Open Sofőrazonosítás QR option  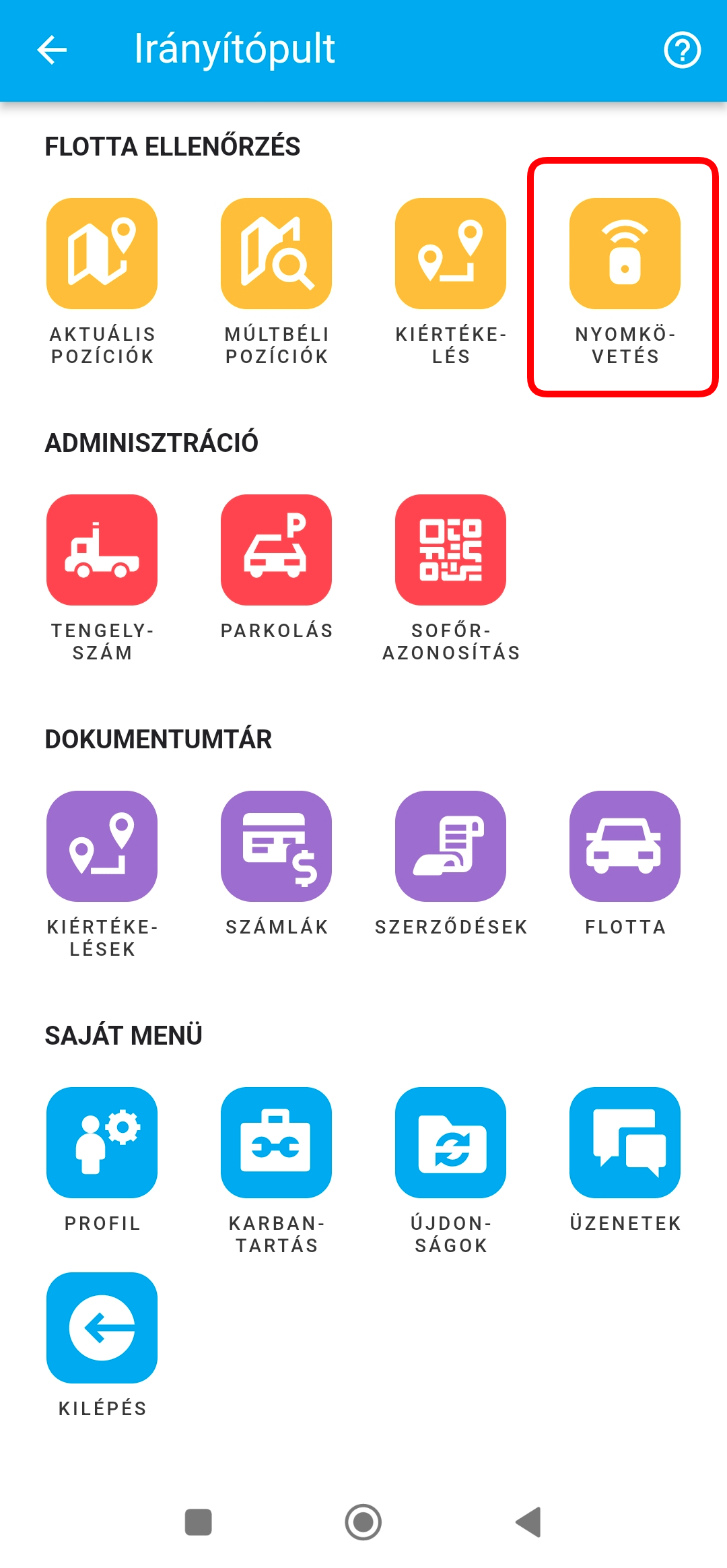pyautogui.click(x=450, y=550)
